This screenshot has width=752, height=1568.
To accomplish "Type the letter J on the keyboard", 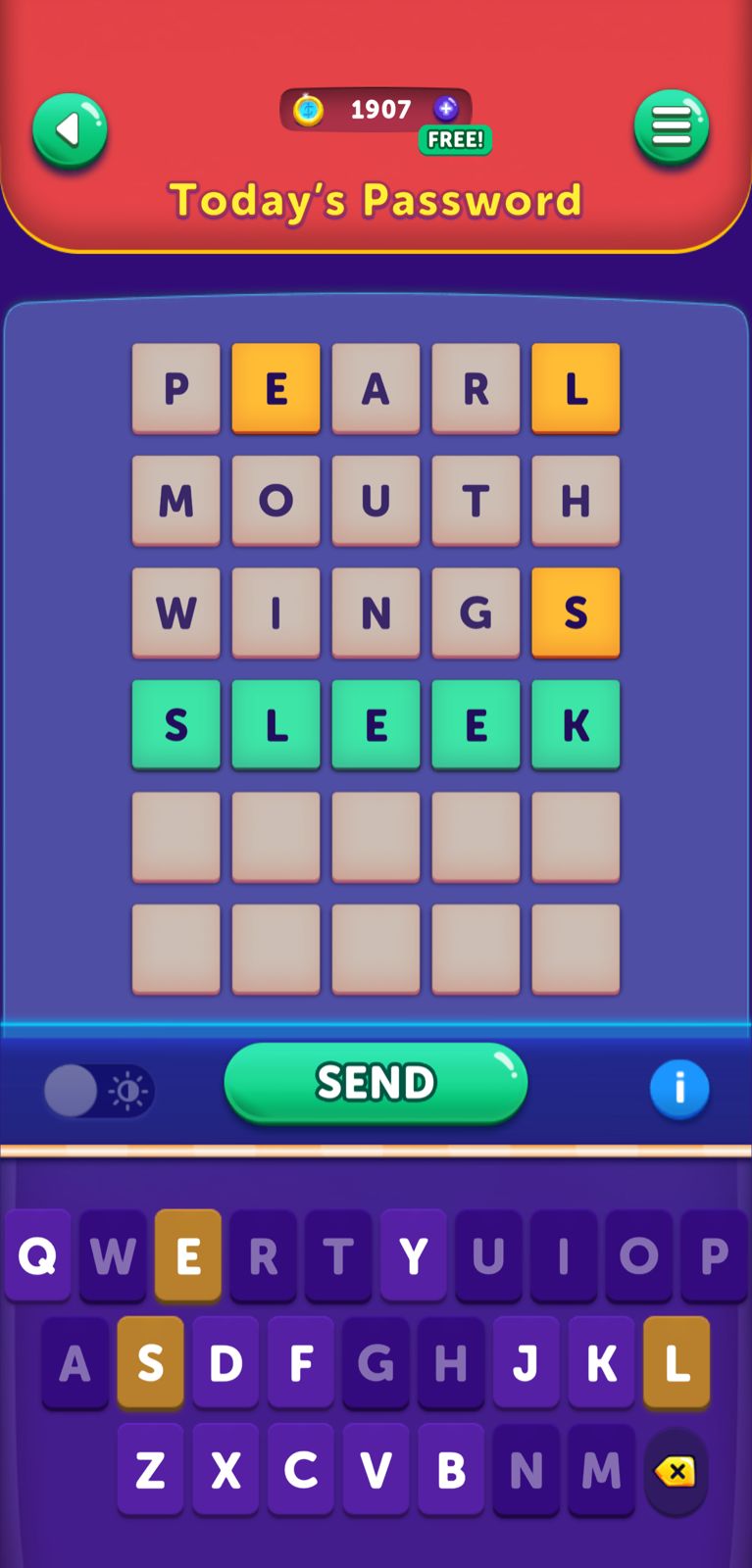I will (x=526, y=1362).
